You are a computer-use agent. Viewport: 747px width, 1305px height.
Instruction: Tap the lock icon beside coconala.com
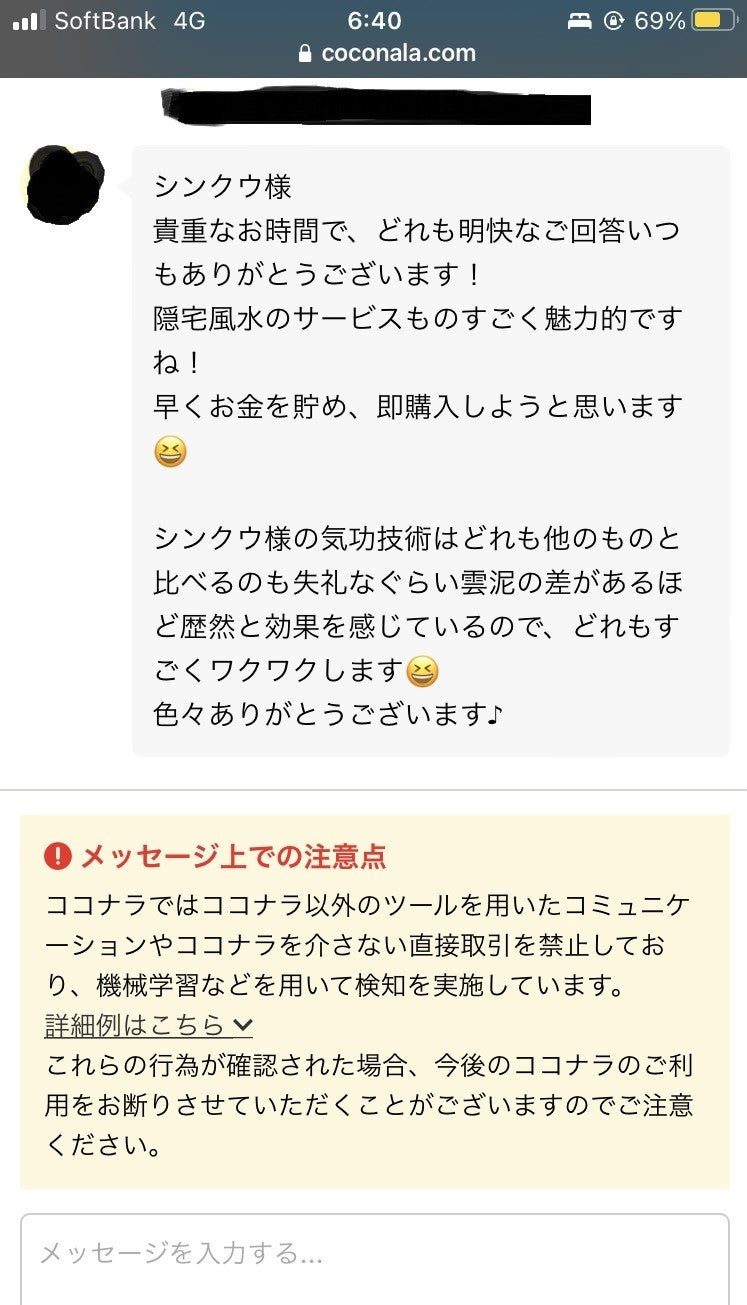click(x=305, y=53)
